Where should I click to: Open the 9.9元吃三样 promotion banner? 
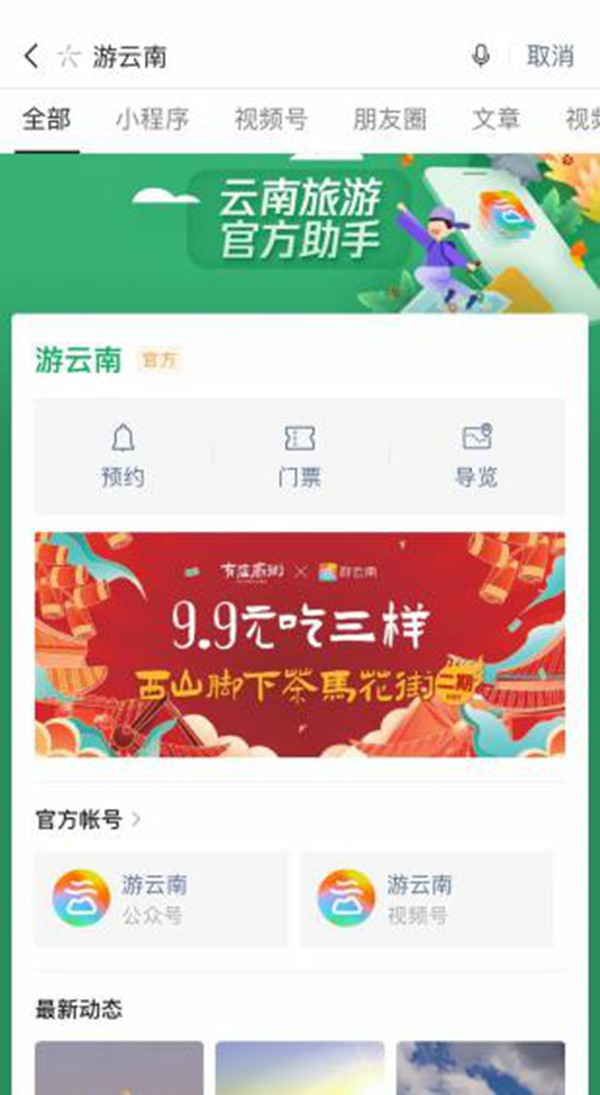[x=299, y=644]
